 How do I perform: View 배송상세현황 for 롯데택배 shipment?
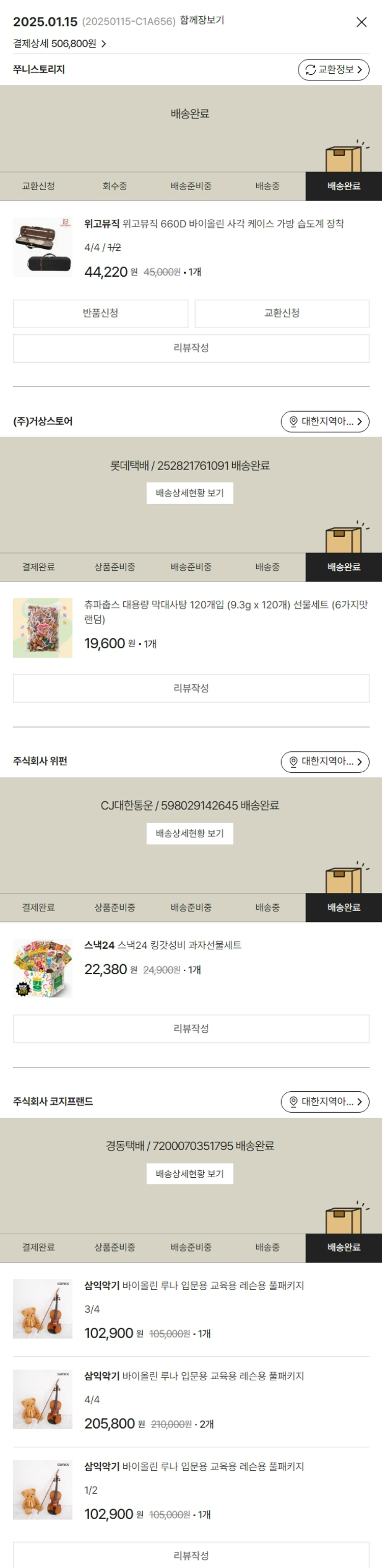pos(189,493)
